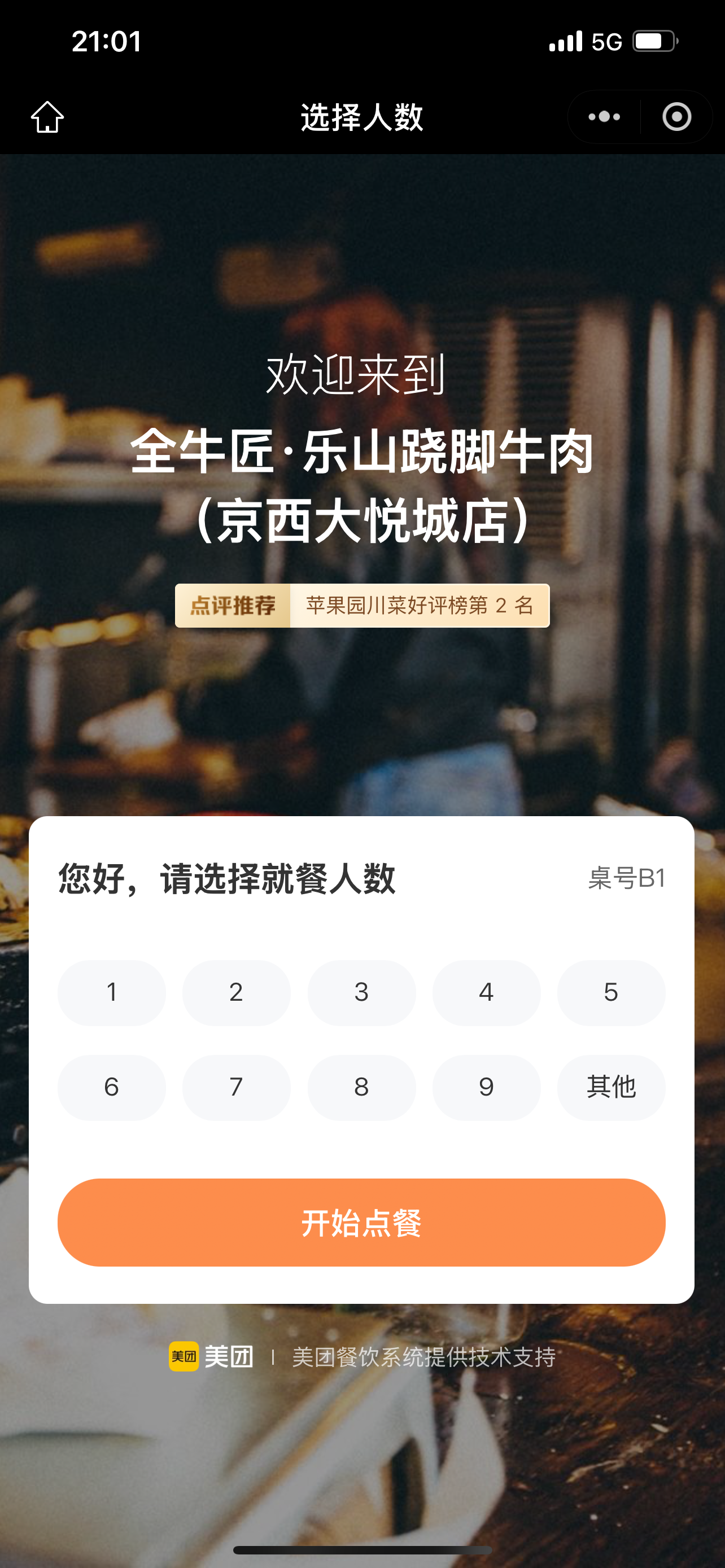Select 4 diners
This screenshot has width=725, height=1568.
click(x=486, y=993)
